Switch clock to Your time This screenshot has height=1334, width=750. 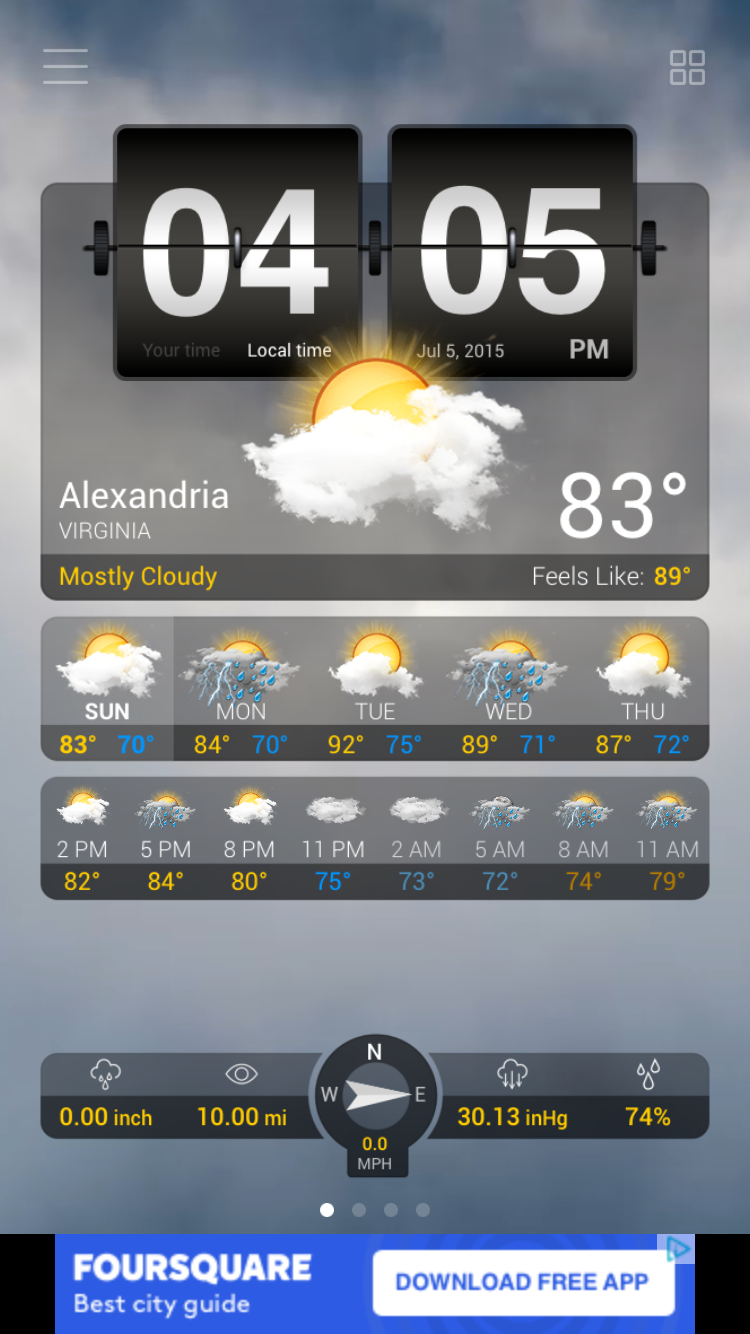click(x=181, y=350)
